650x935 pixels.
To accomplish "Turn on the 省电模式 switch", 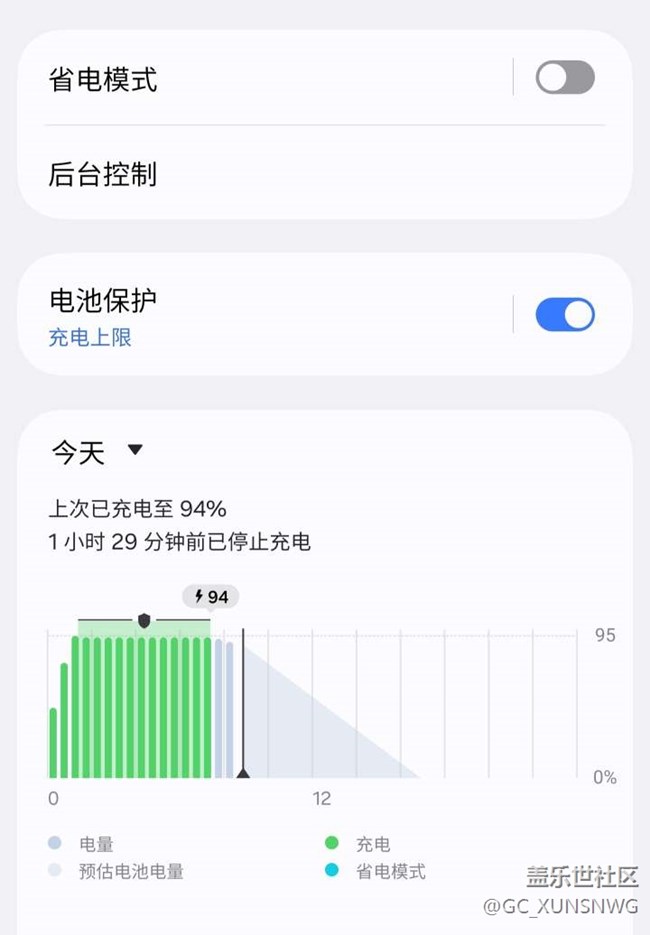I will [565, 77].
